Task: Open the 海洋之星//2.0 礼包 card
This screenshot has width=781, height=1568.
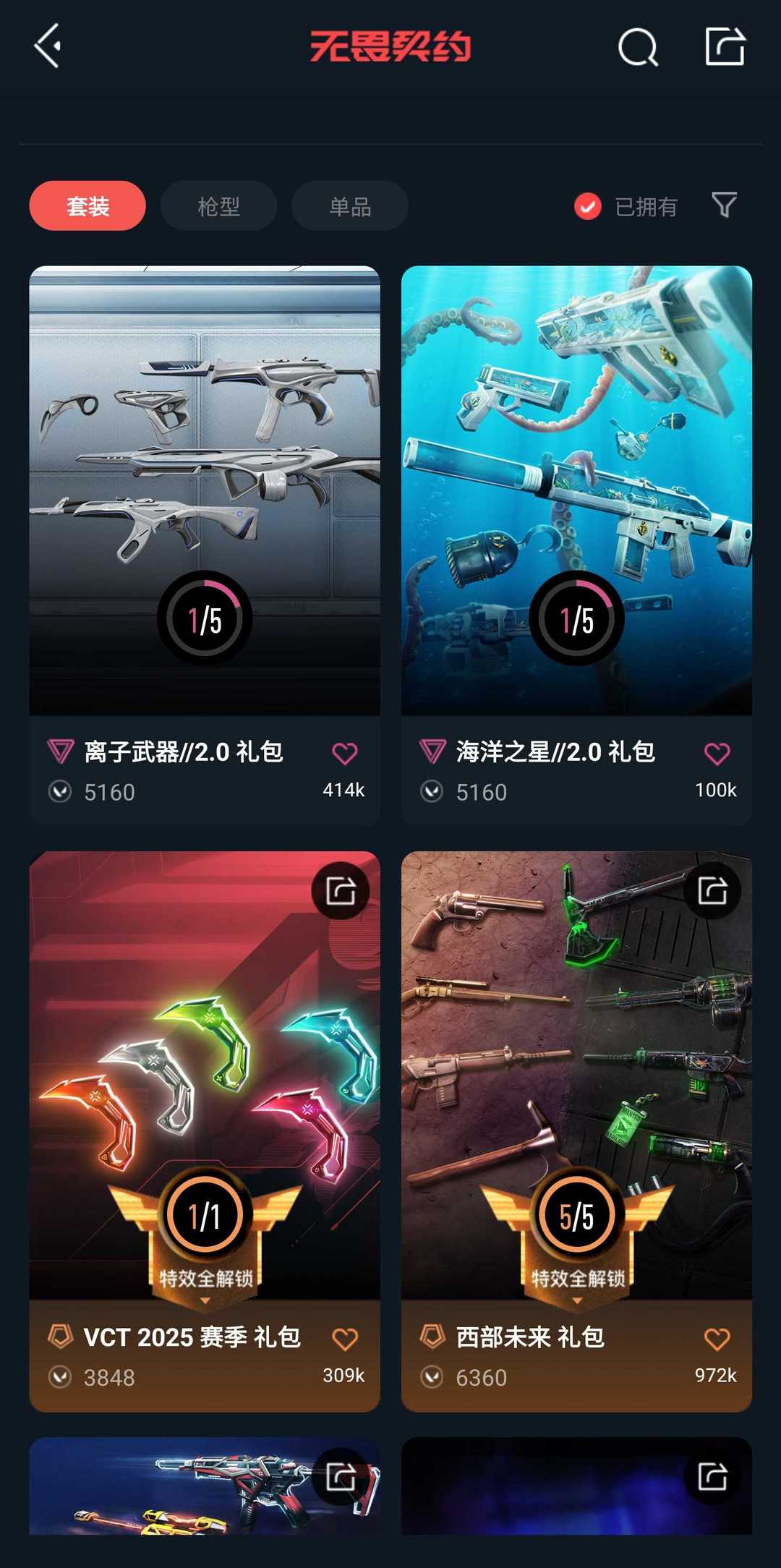Action: [576, 545]
